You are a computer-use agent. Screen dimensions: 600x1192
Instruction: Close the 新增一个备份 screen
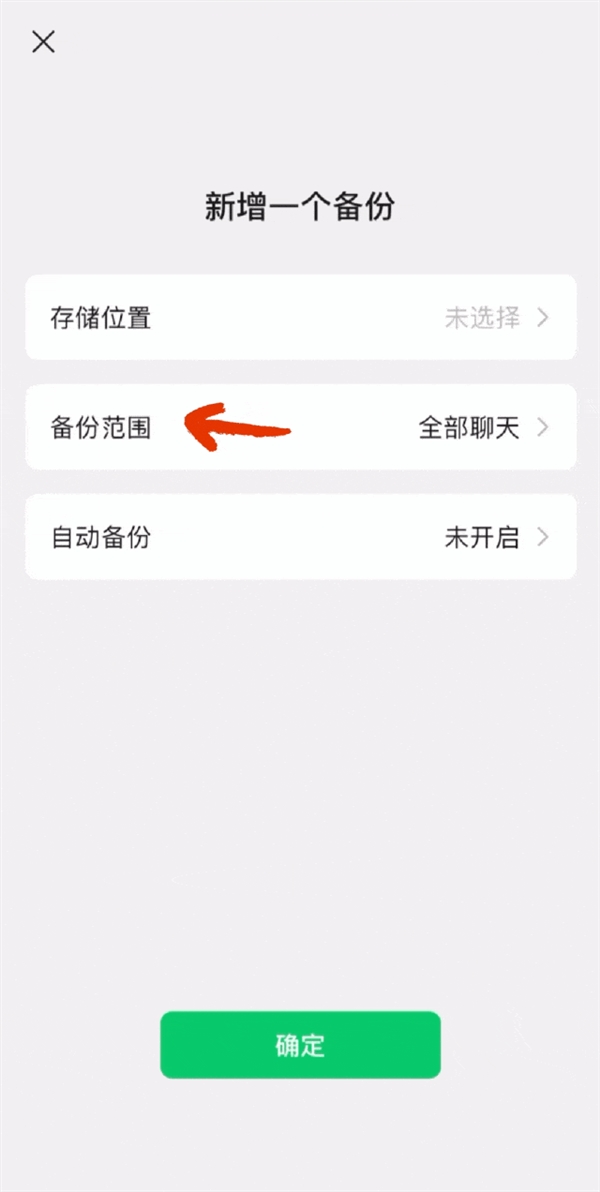pyautogui.click(x=43, y=42)
